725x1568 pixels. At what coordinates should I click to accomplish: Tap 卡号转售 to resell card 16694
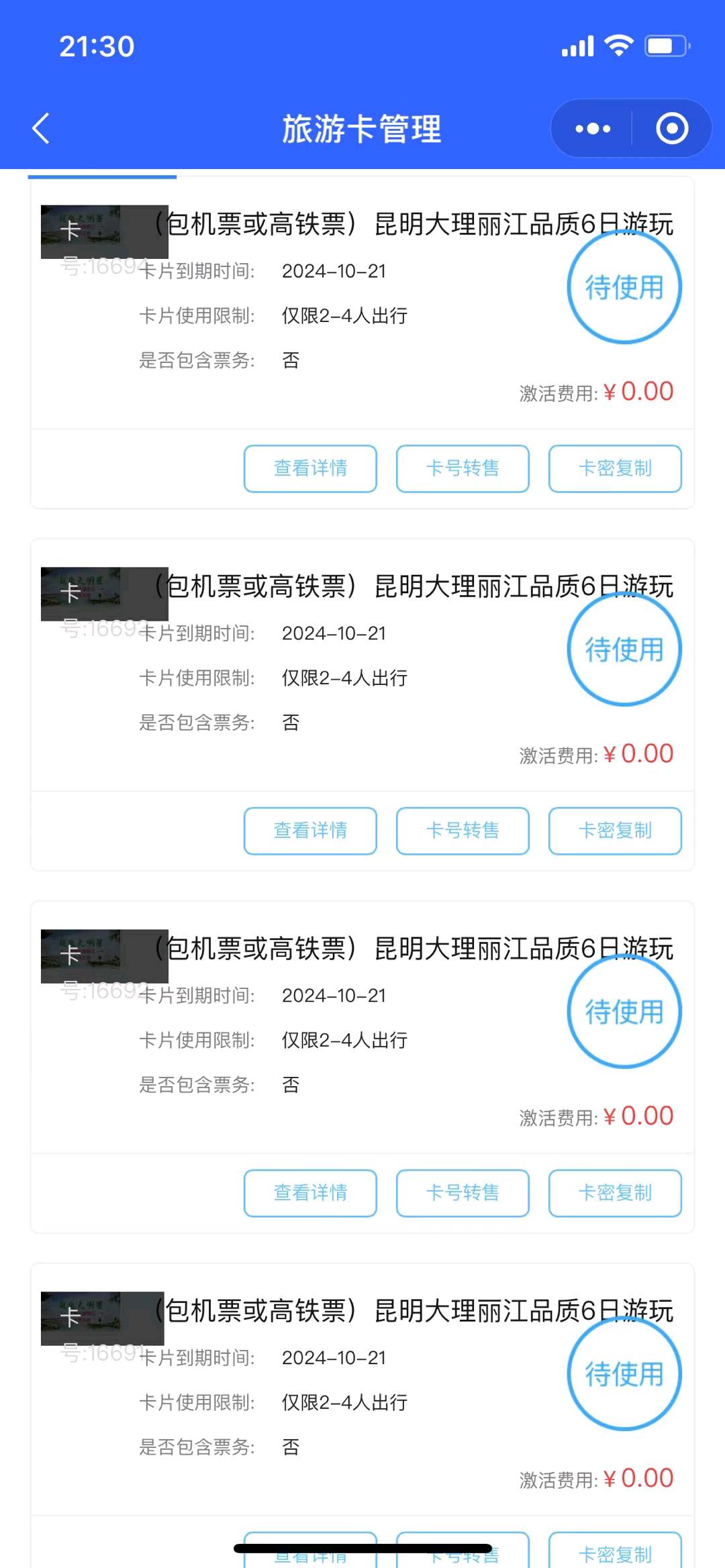pyautogui.click(x=463, y=468)
